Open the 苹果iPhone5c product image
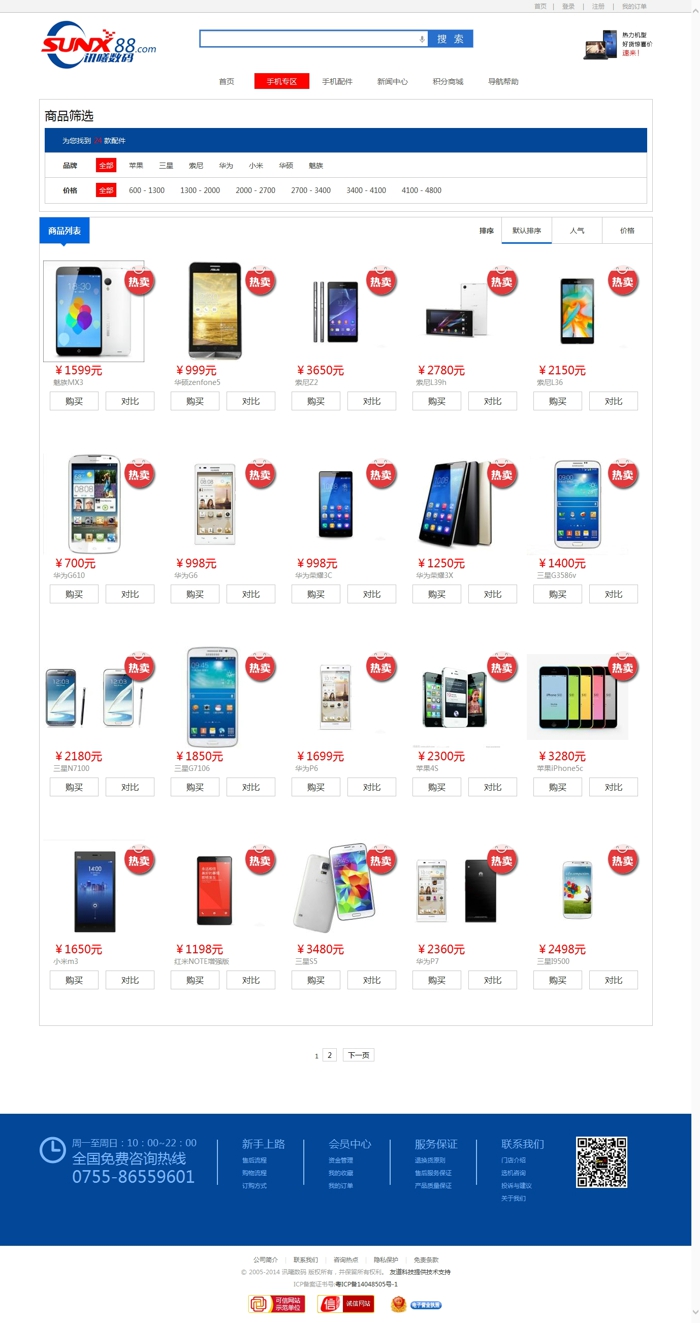700x1323 pixels. pos(577,697)
